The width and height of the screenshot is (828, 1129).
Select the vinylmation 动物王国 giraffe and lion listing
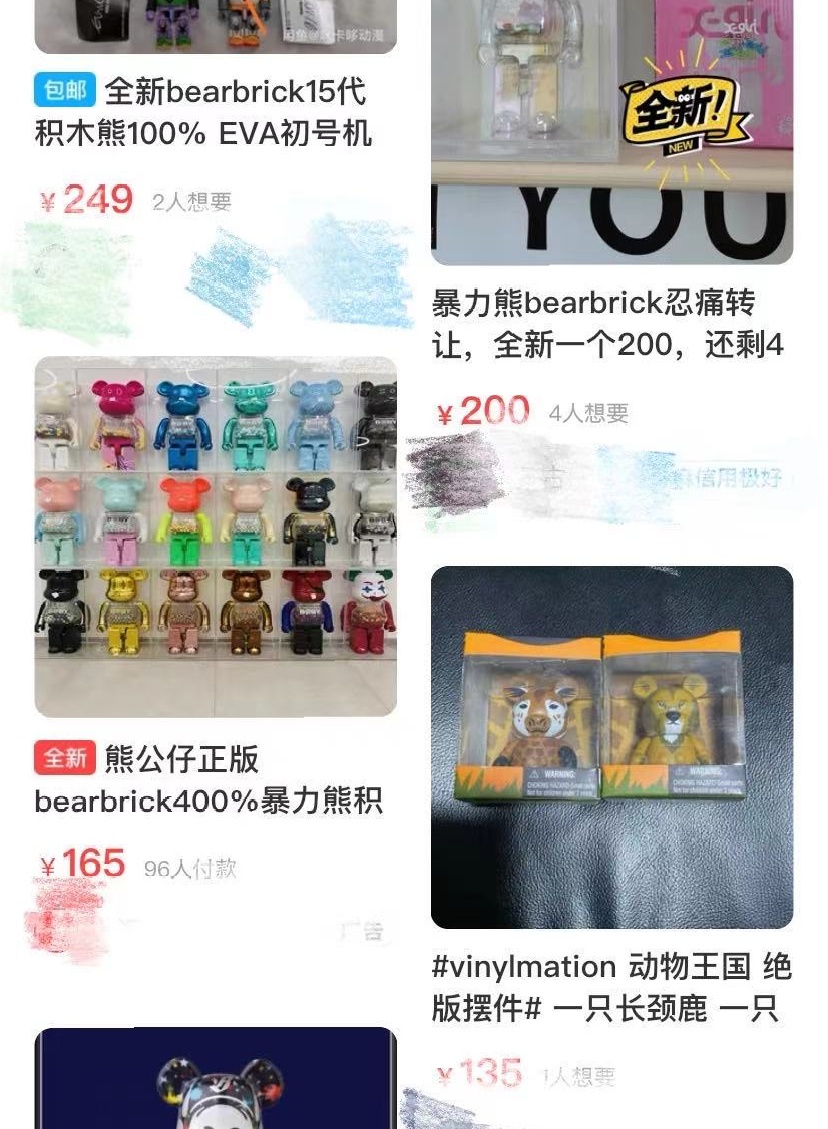coord(611,746)
